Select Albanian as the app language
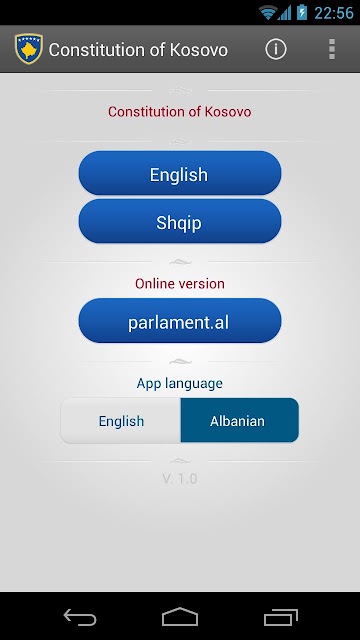The image size is (360, 640). [x=240, y=420]
